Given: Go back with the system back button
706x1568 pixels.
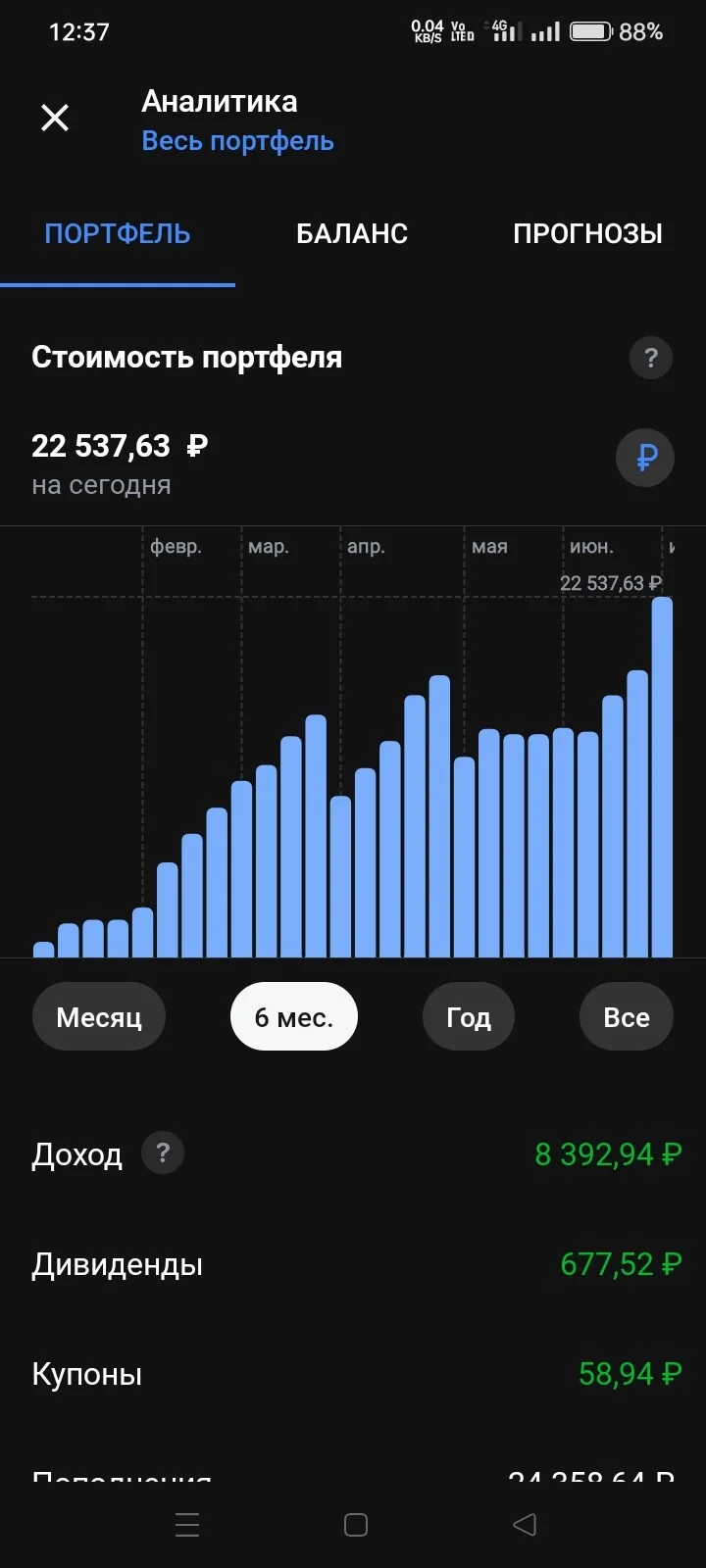Looking at the screenshot, I should coord(525,1524).
